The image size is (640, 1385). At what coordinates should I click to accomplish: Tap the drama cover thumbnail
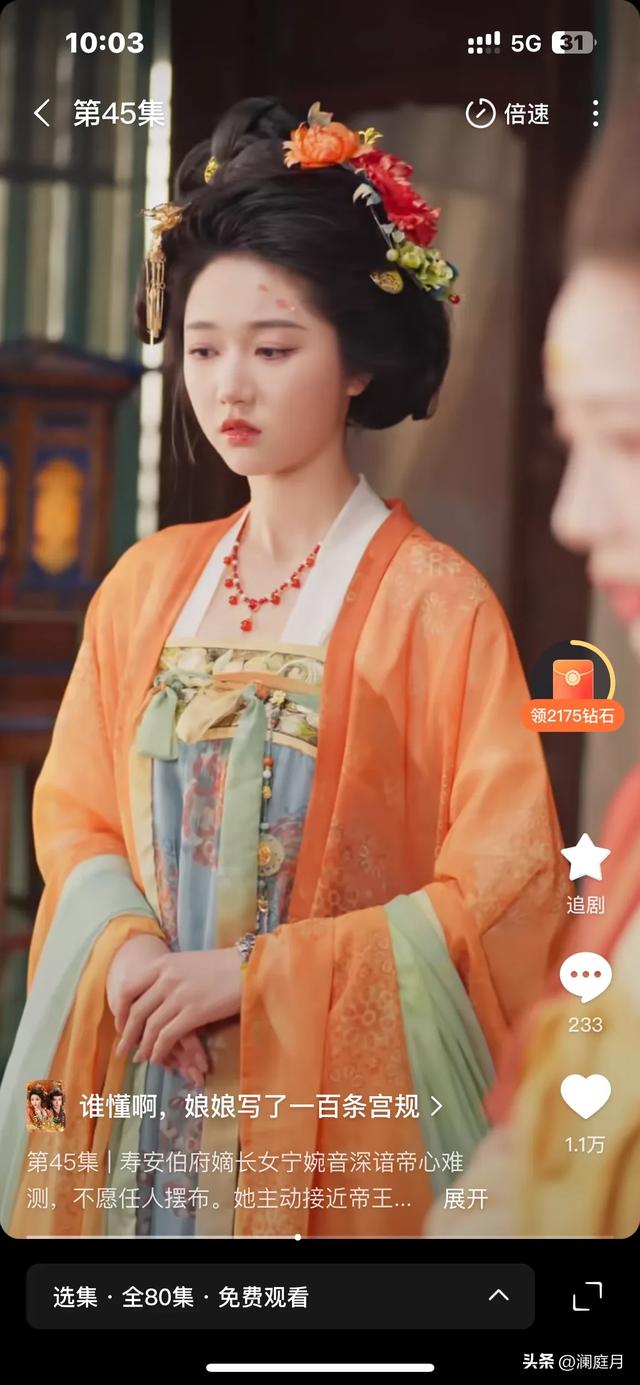tap(46, 1106)
